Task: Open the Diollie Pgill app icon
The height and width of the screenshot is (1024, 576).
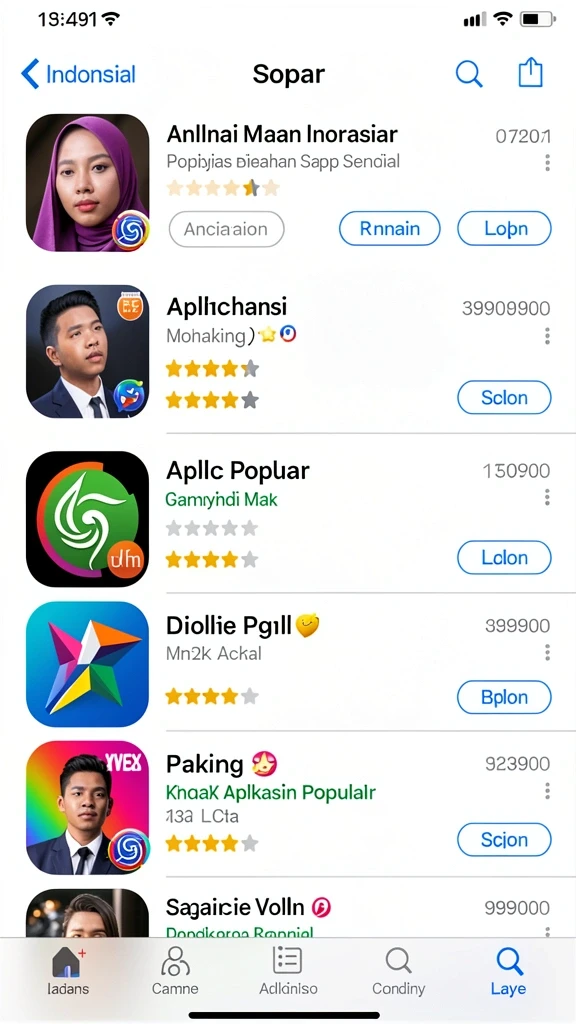Action: pos(88,664)
